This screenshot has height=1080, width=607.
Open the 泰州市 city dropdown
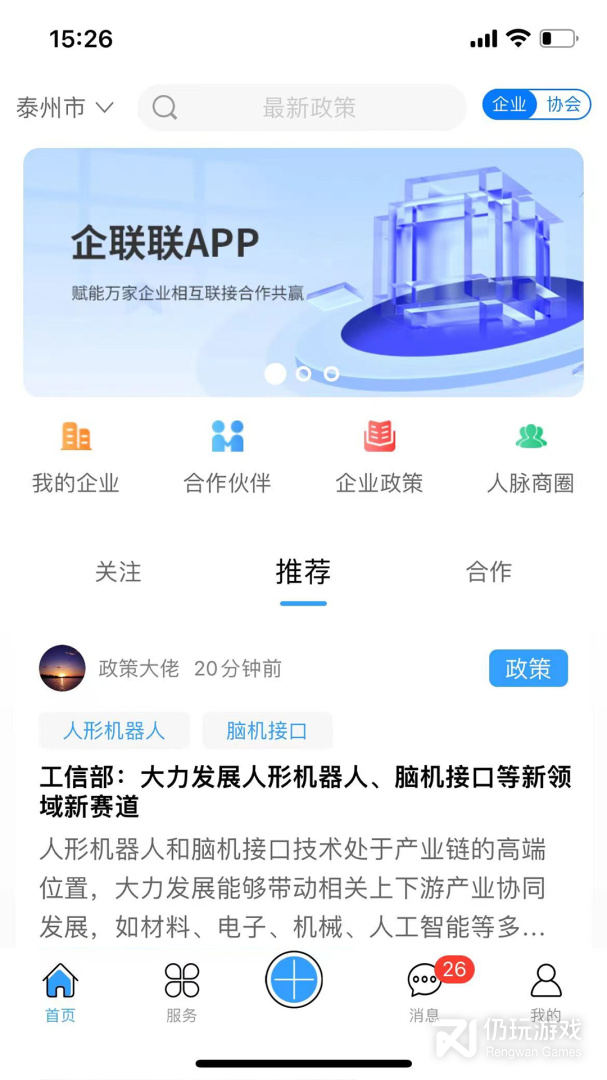65,108
